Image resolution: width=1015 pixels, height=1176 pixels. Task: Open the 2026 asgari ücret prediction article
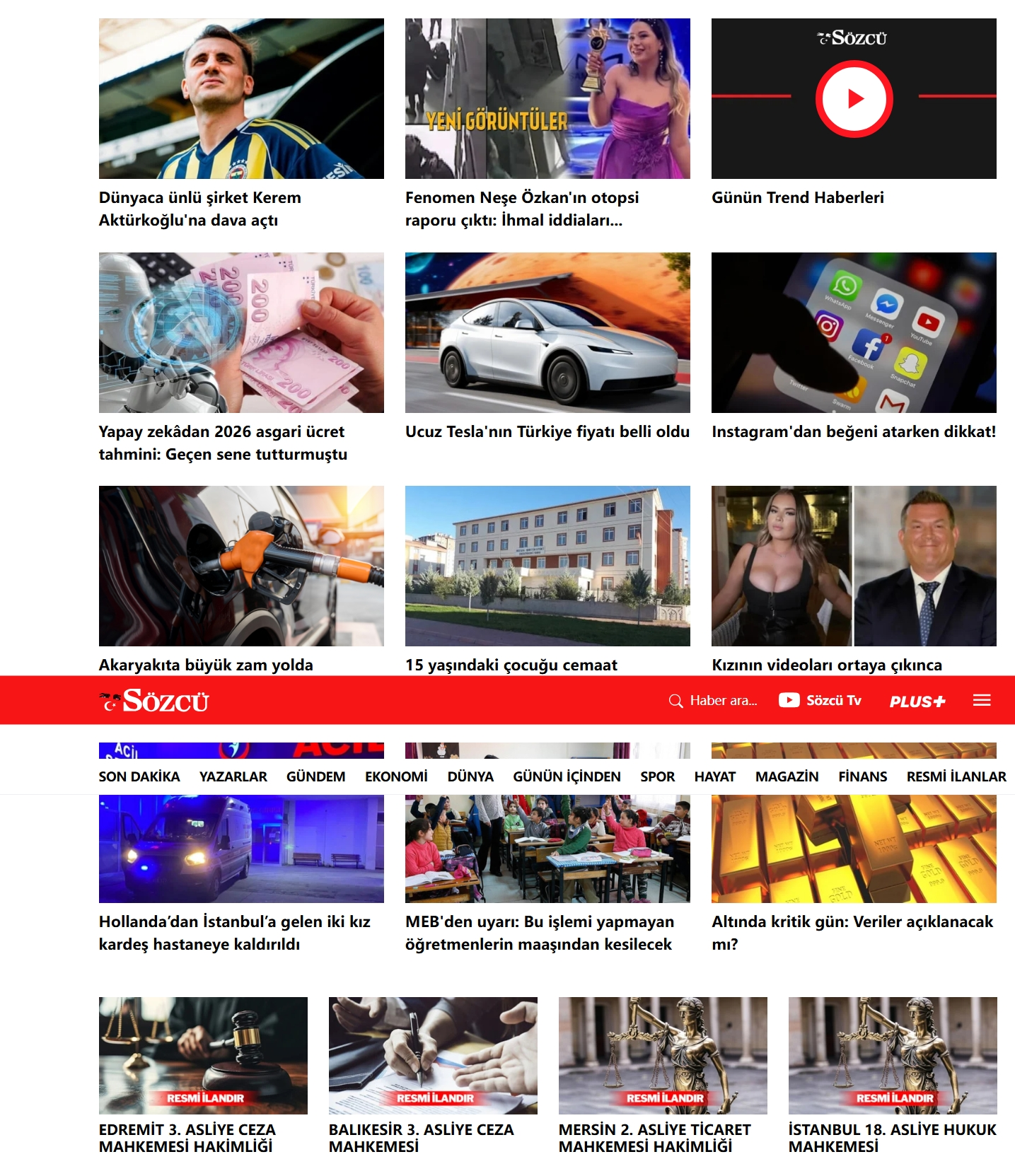(x=222, y=443)
